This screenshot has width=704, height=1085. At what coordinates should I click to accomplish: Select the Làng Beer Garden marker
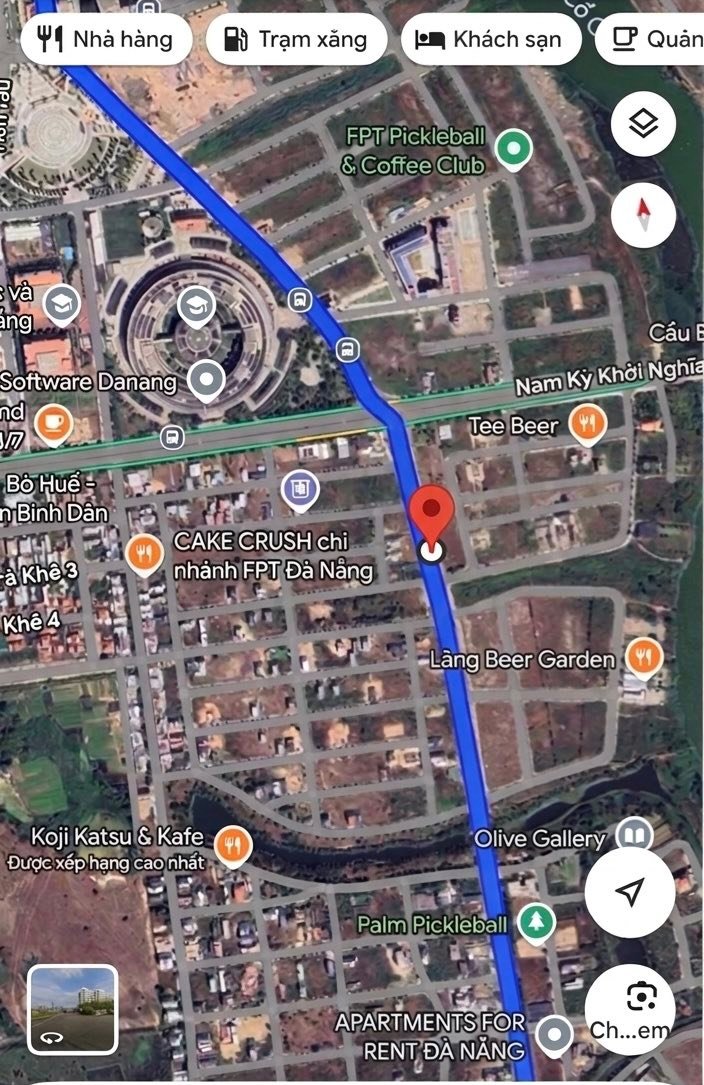[x=645, y=658]
